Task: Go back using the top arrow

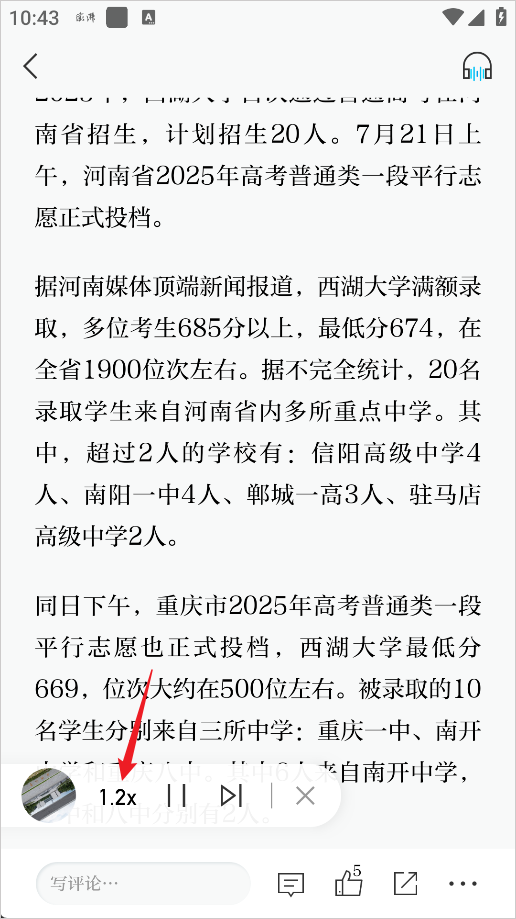Action: click(30, 66)
